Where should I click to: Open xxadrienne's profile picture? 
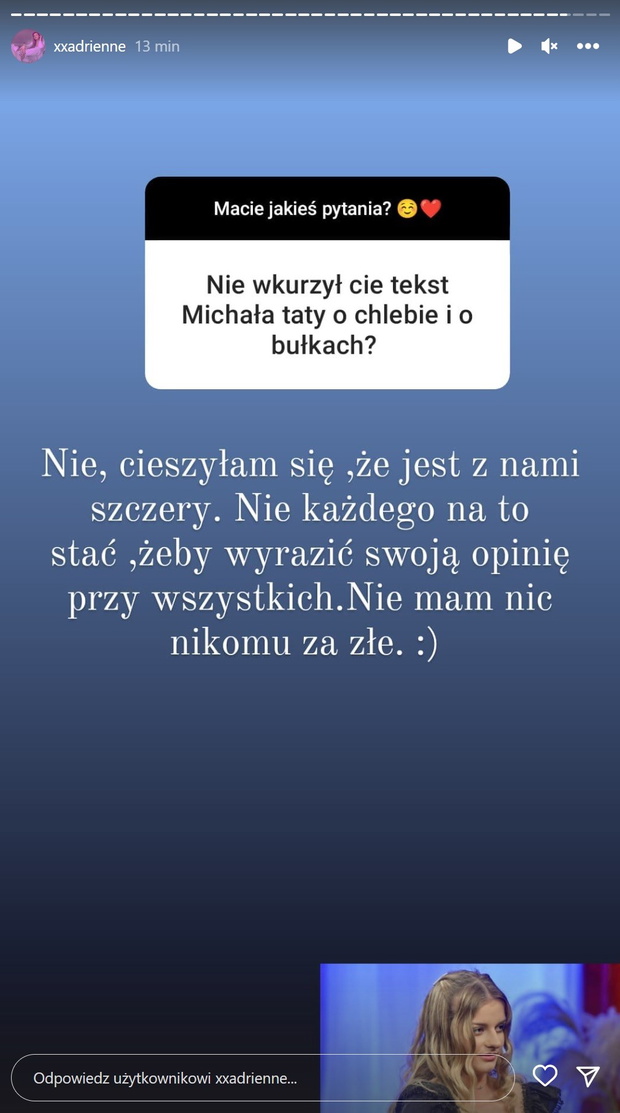click(x=28, y=46)
